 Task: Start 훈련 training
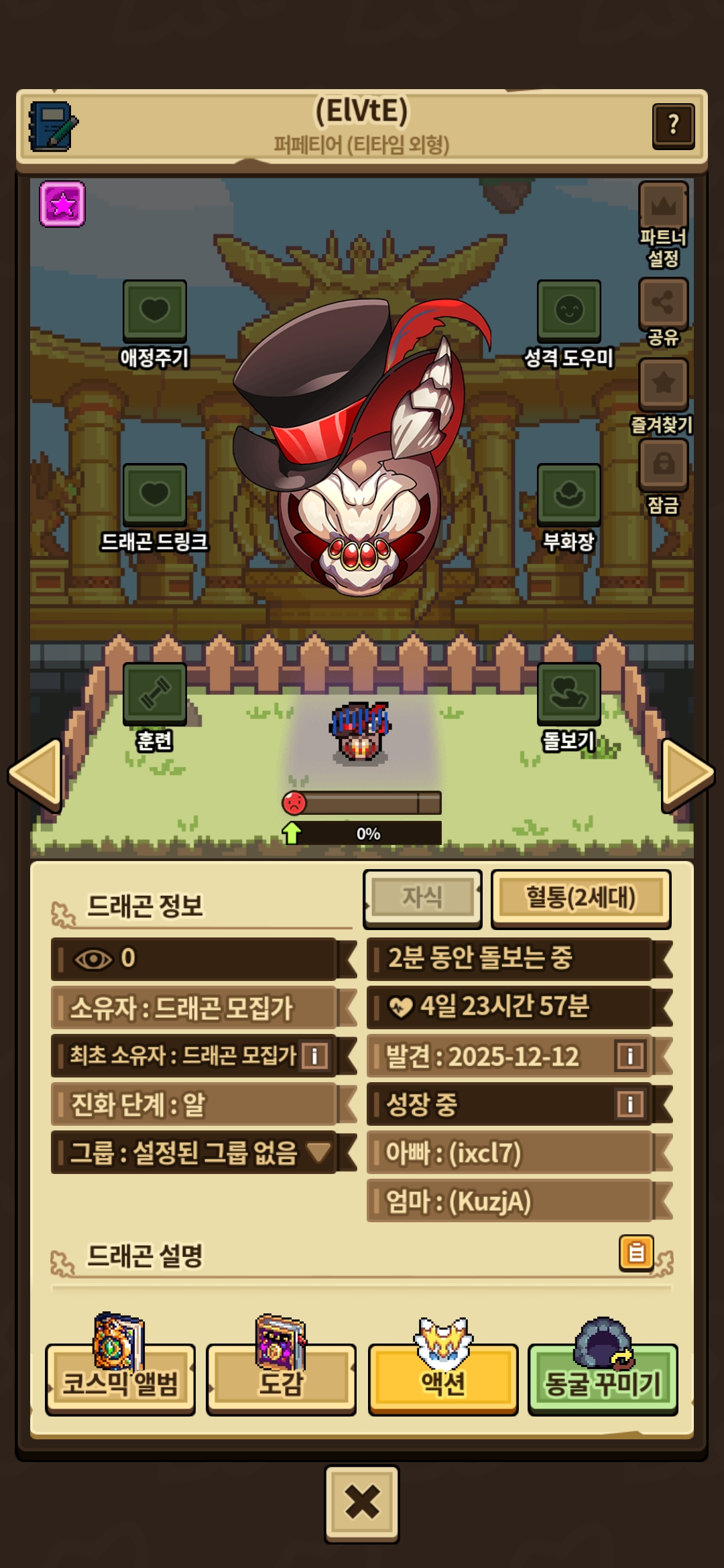coord(154,694)
